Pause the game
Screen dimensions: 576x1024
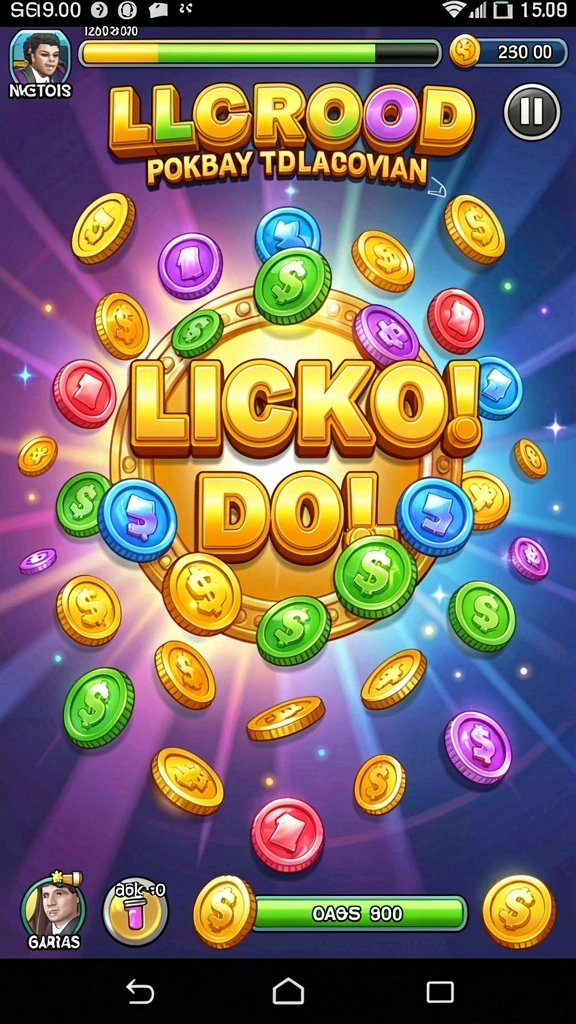(x=532, y=112)
